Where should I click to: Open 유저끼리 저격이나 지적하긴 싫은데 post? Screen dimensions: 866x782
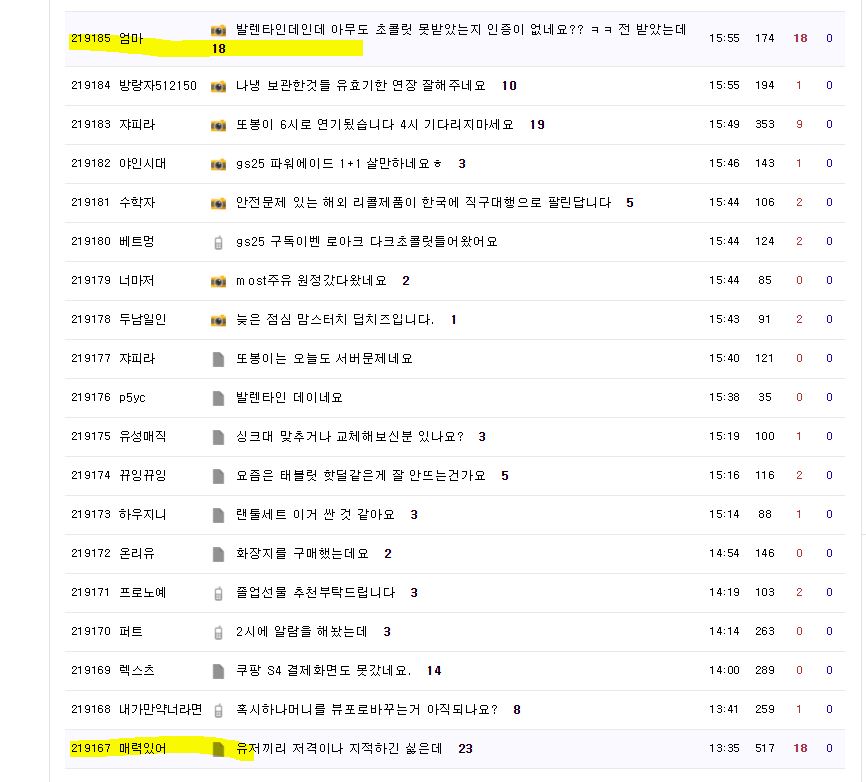click(339, 748)
